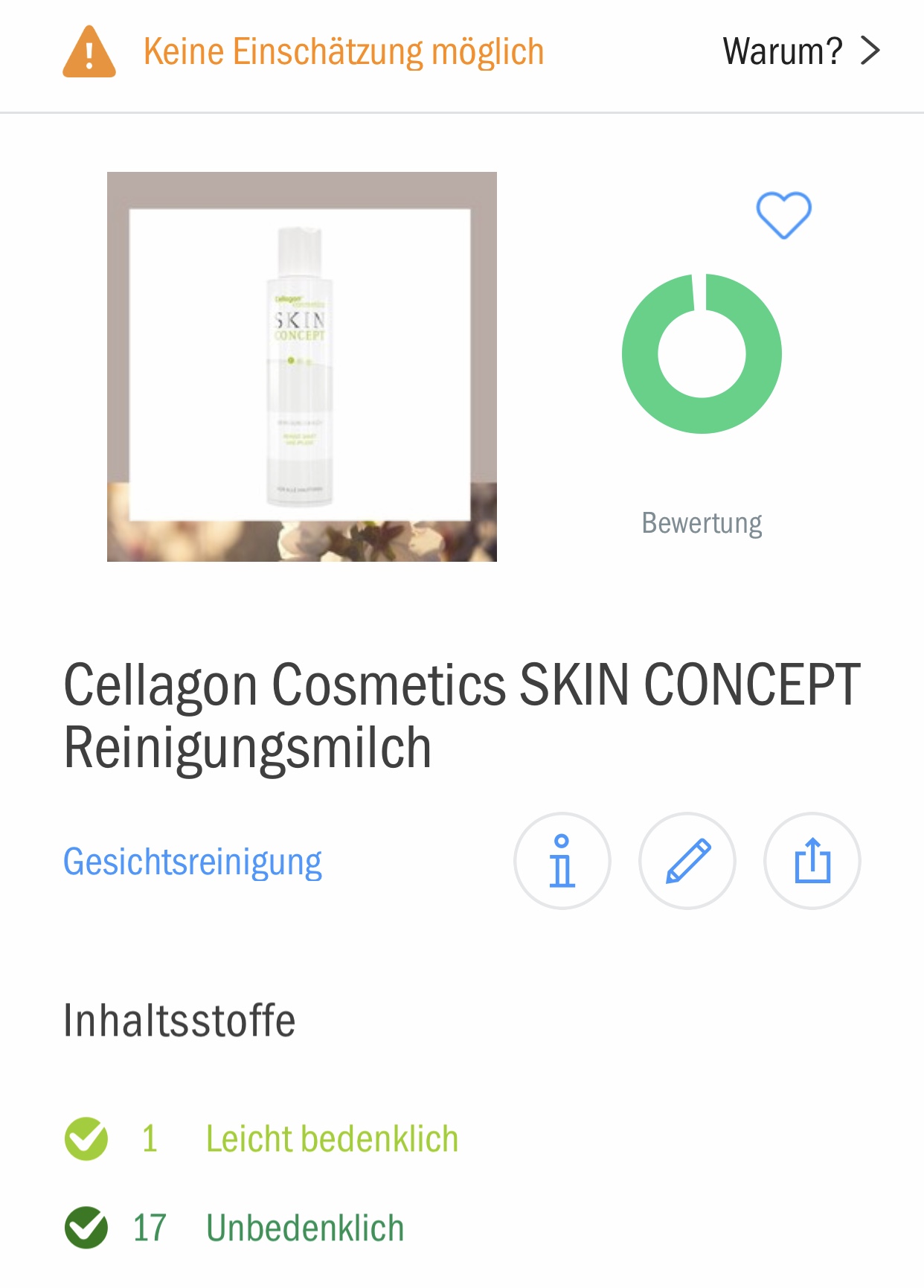Screen dimensions: 924x1288
Task: Open the Bewertung rating chart
Action: [702, 354]
